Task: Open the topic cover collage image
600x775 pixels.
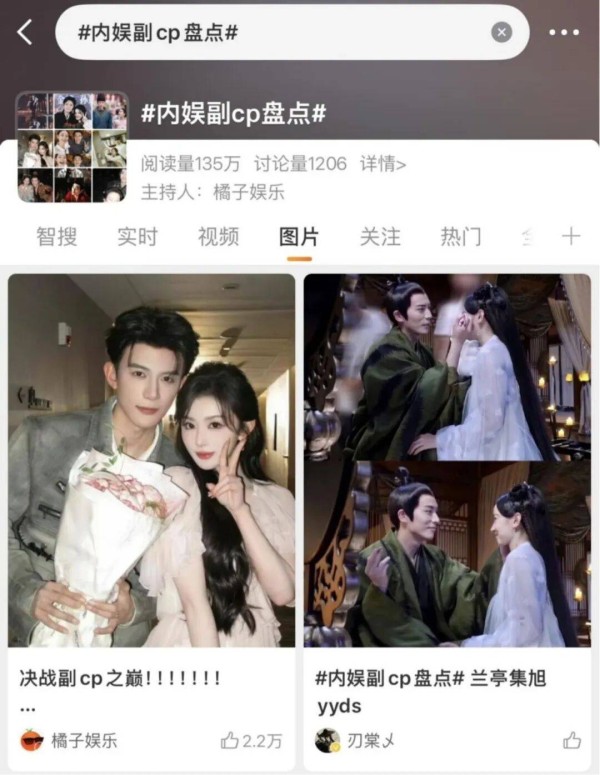Action: 71,147
